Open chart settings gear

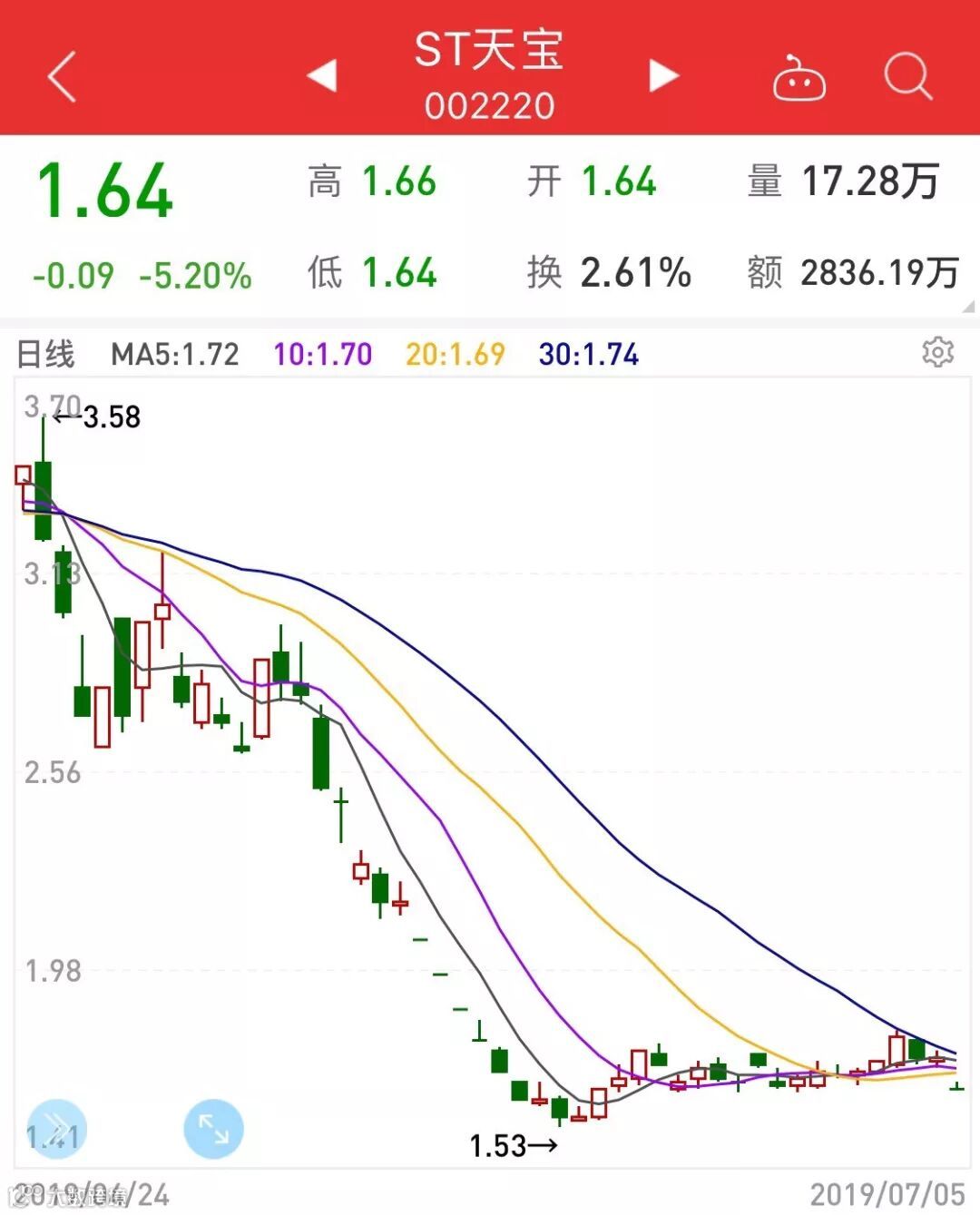tap(937, 352)
